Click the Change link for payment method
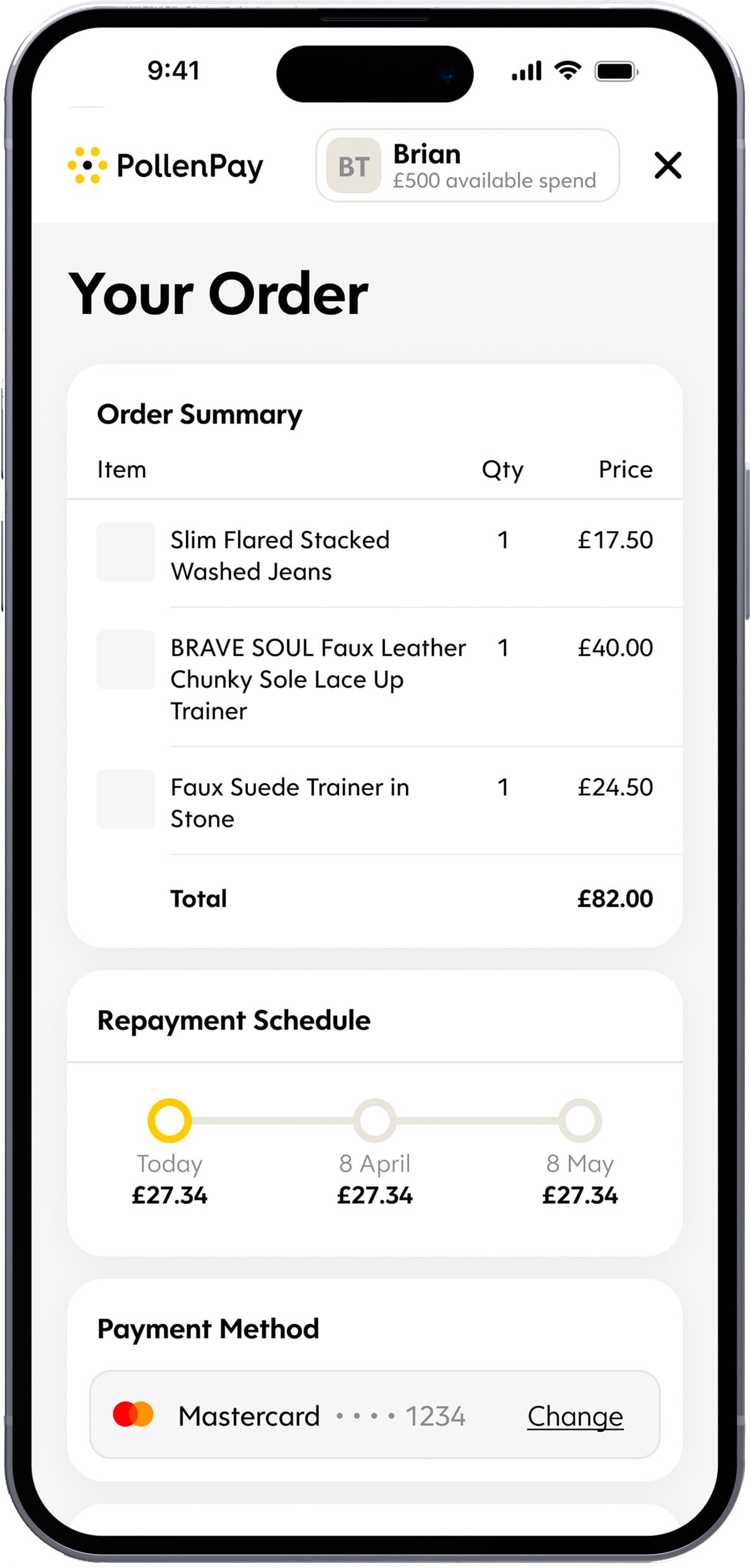The image size is (750, 1568). [575, 1416]
